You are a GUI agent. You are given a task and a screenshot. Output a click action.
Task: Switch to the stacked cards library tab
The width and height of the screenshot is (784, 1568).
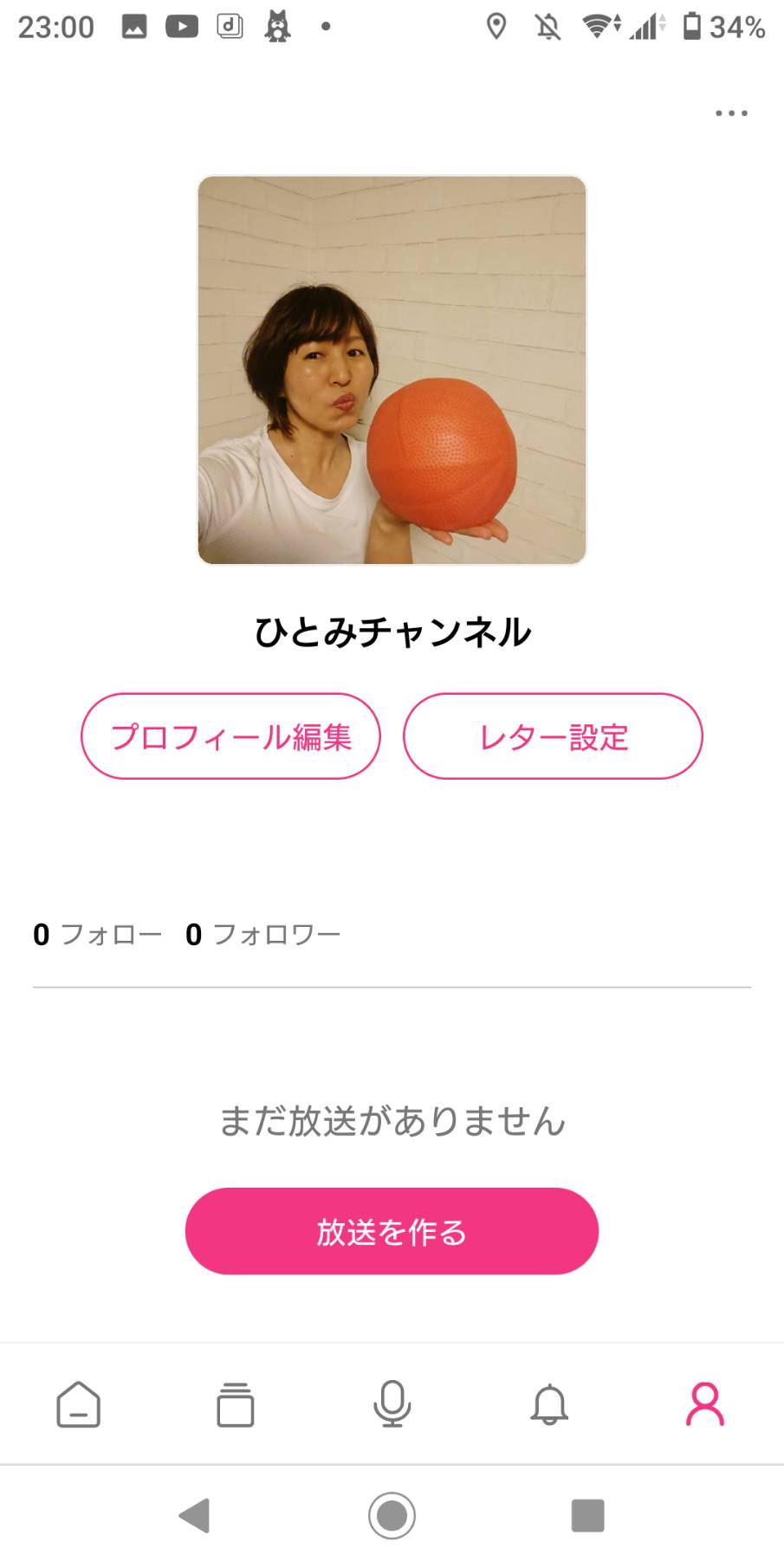[235, 1404]
